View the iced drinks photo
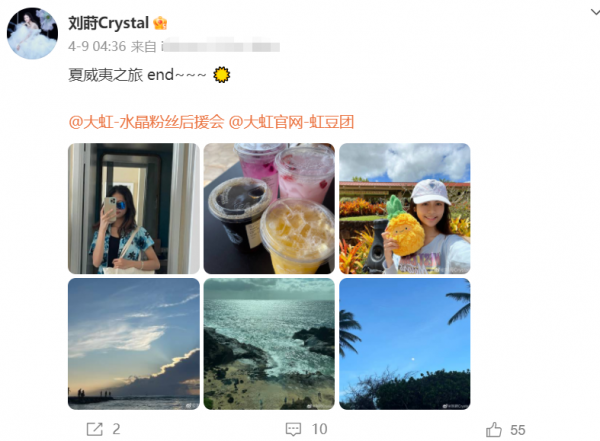600x441 pixels. [x=268, y=208]
